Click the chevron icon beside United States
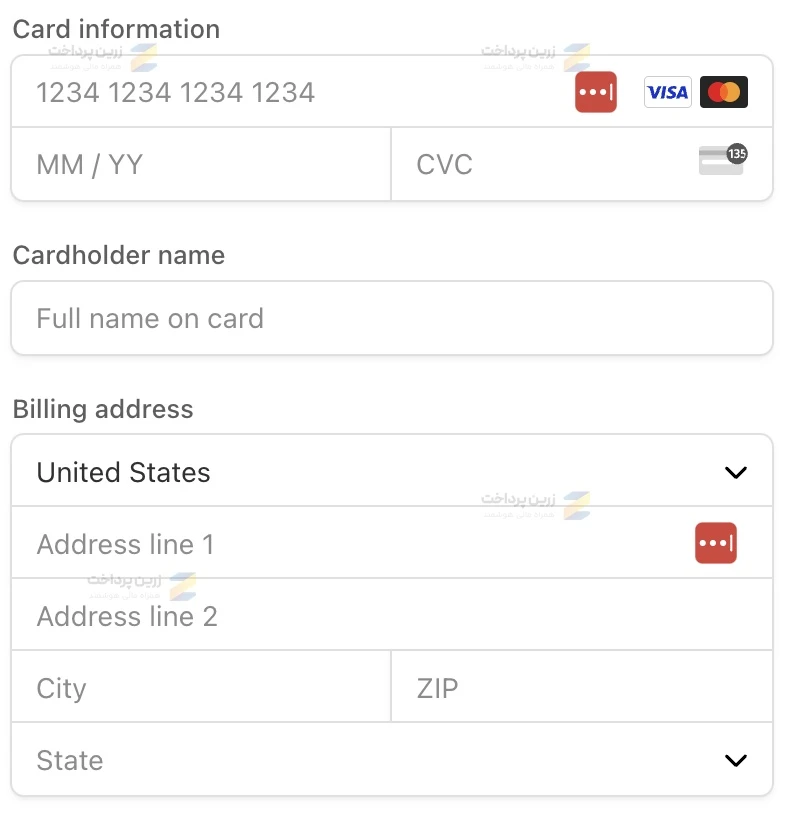788x814 pixels. pos(736,471)
